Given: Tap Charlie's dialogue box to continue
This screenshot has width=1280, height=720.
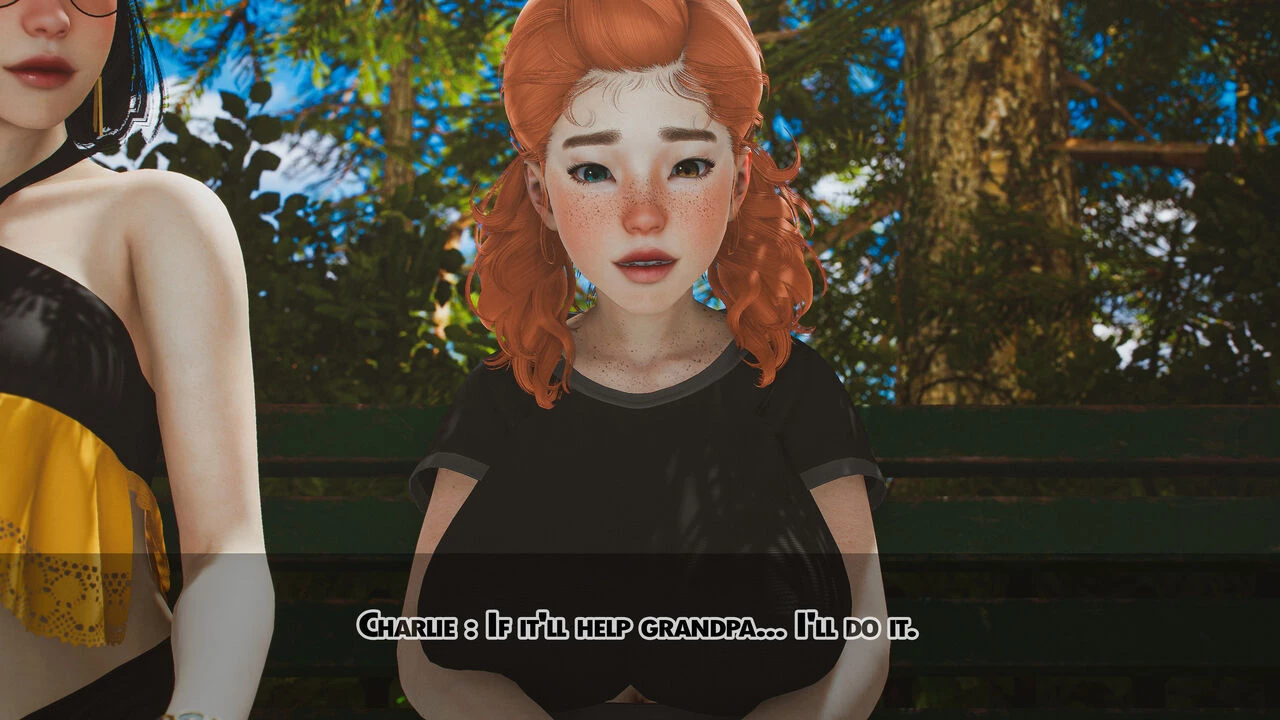Looking at the screenshot, I should 638,628.
